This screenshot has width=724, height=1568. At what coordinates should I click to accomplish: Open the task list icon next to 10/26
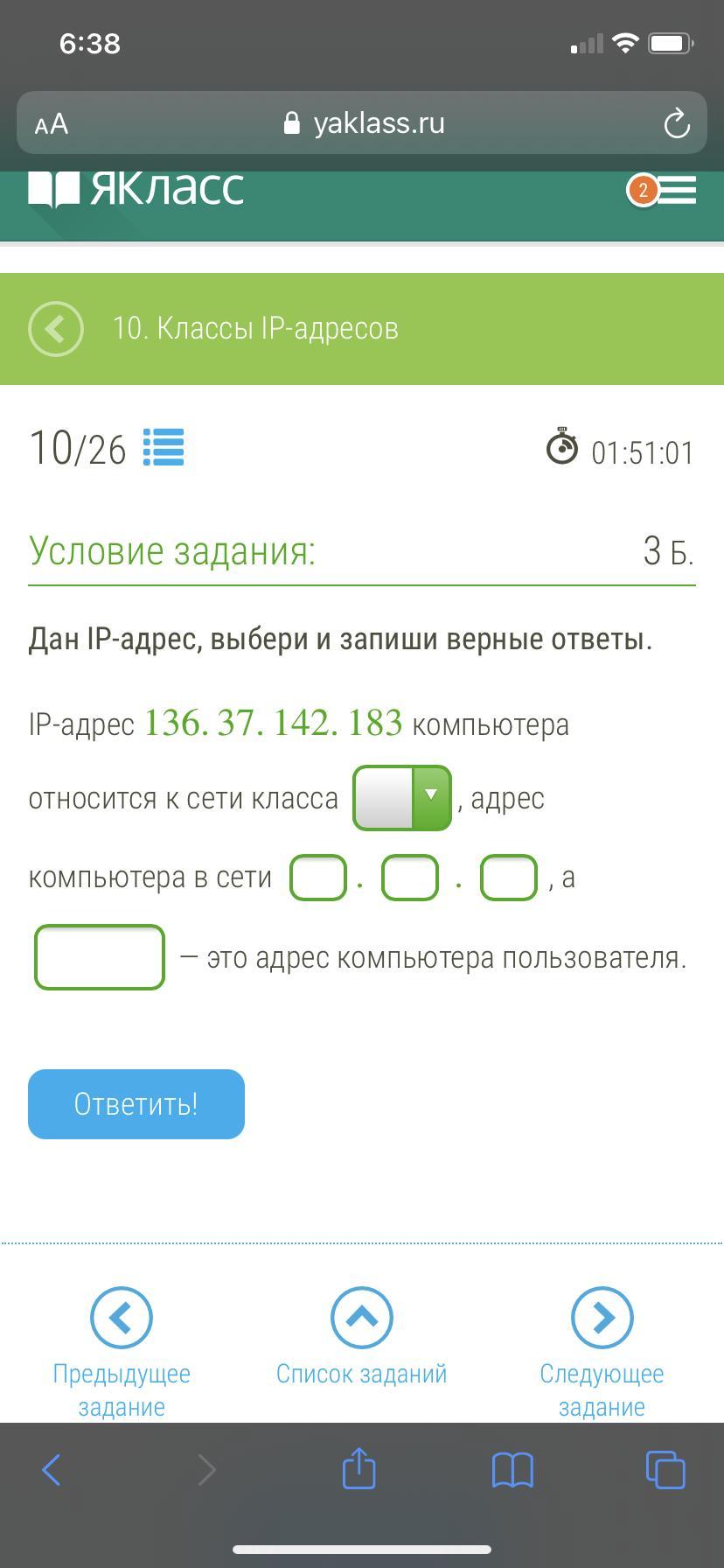164,447
